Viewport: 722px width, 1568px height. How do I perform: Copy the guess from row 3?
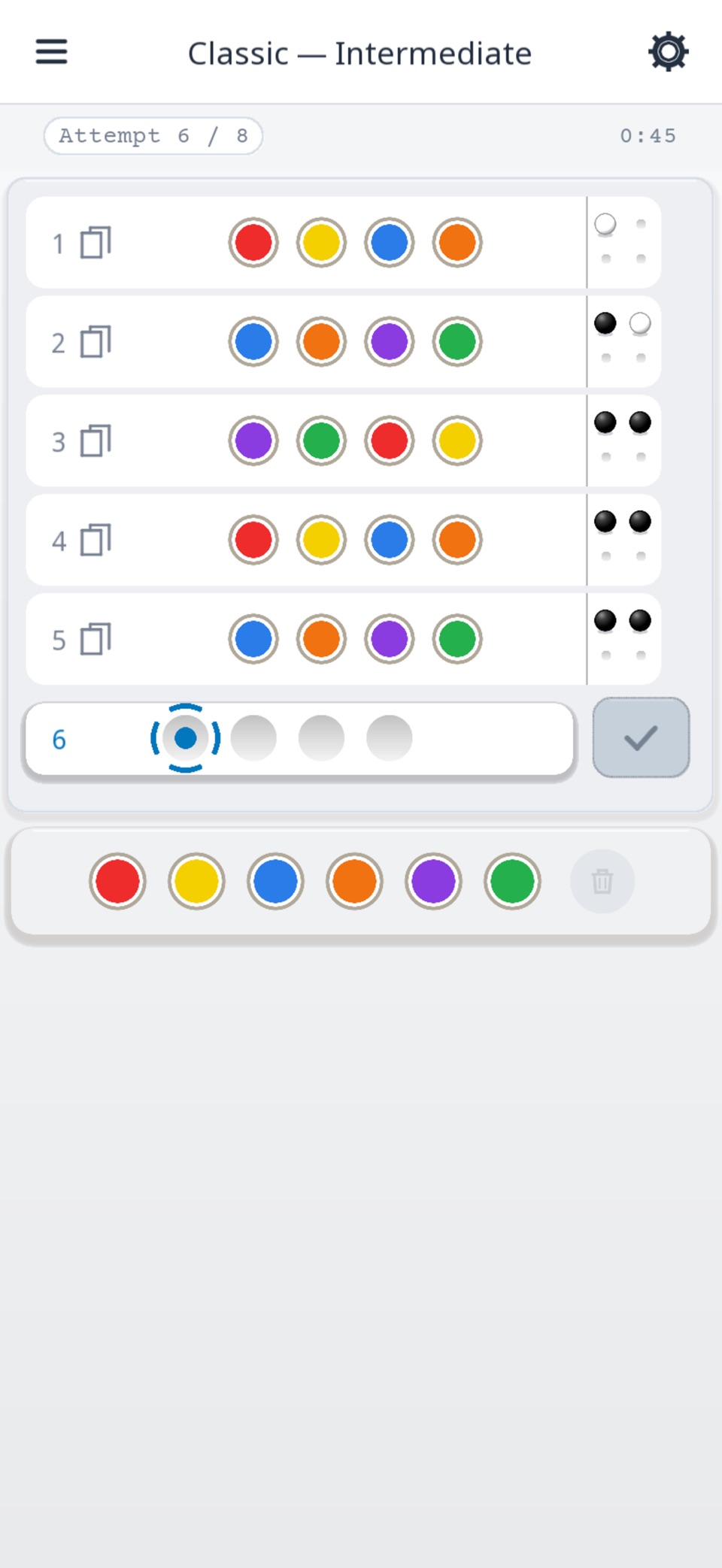pos(96,441)
